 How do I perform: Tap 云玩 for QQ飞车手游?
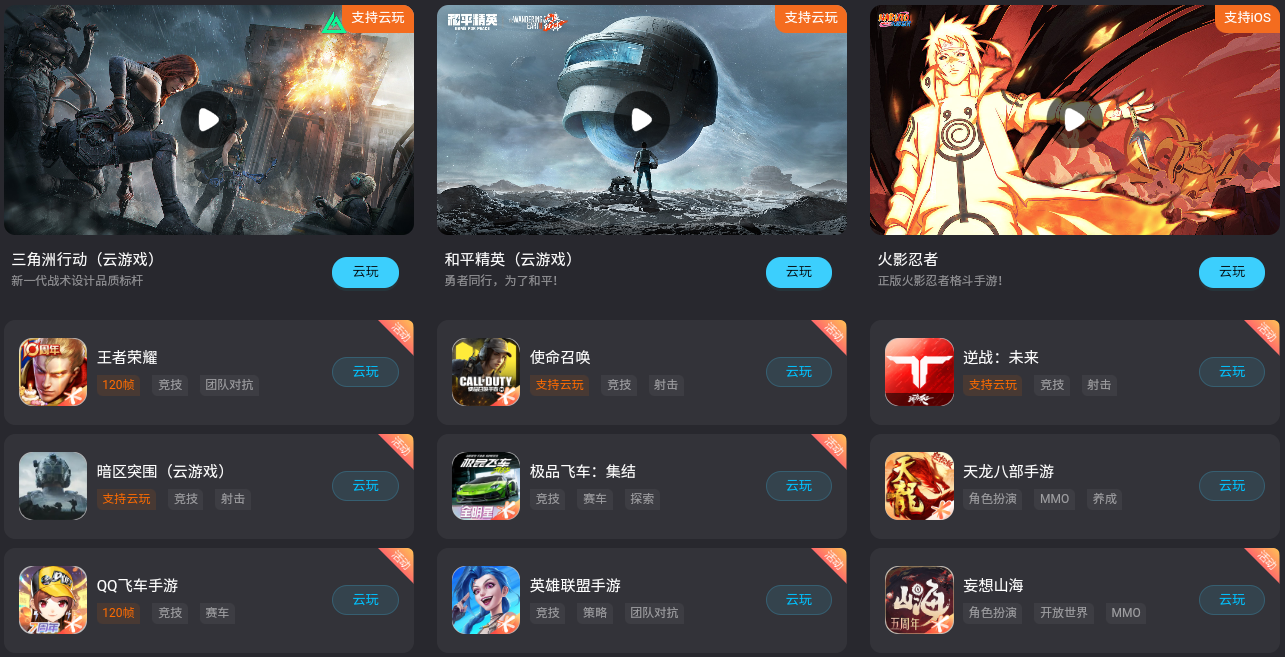click(x=365, y=600)
